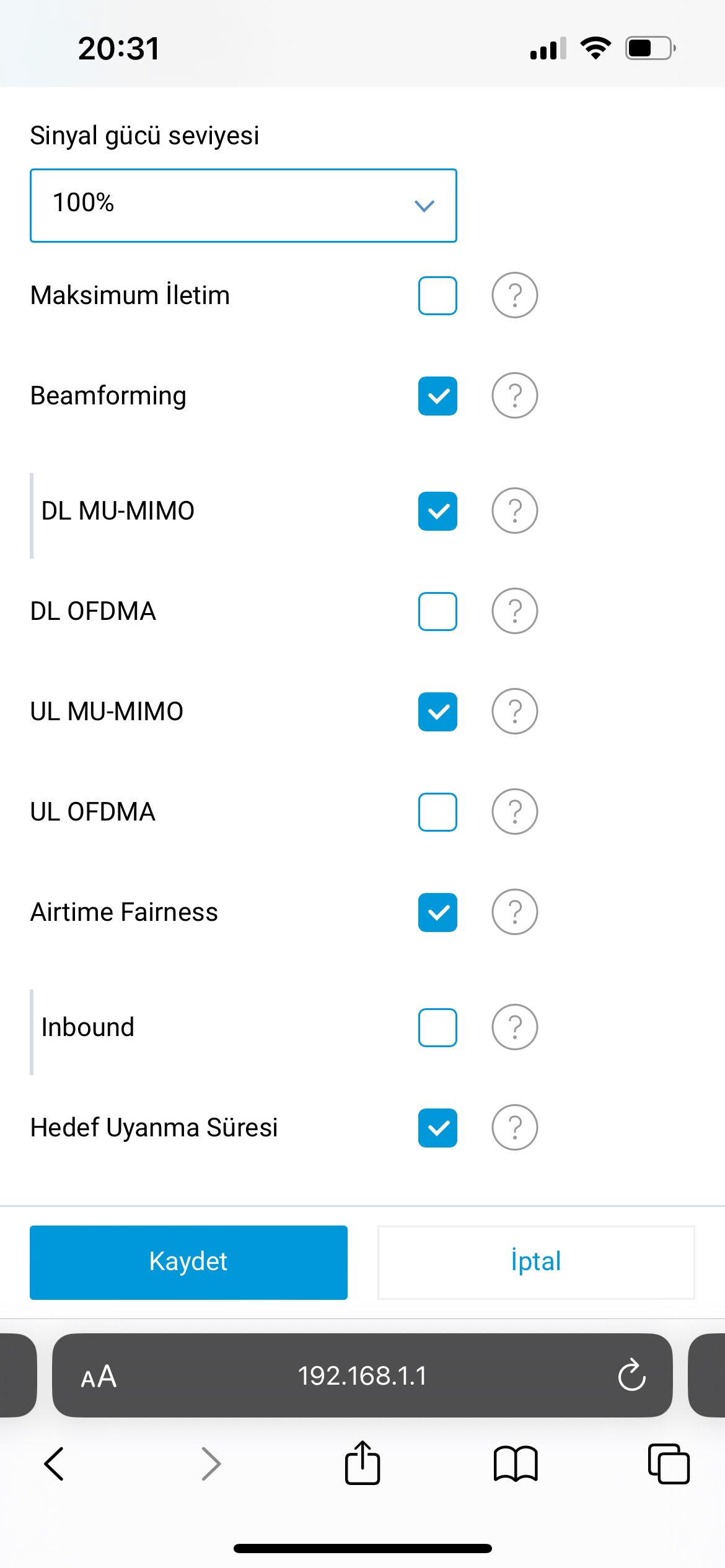Open Safari tabs overview

point(669,1463)
